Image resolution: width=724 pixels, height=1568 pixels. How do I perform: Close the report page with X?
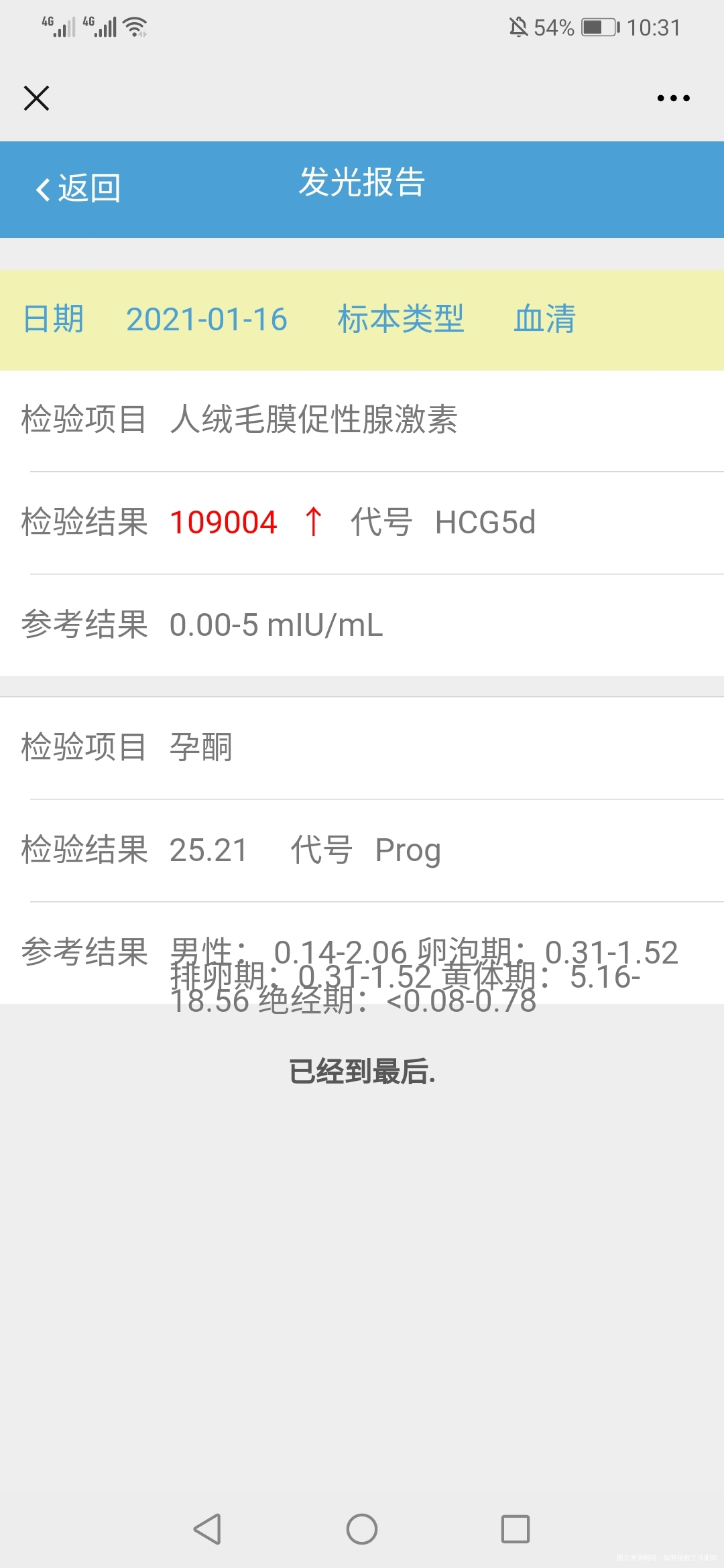pos(36,98)
